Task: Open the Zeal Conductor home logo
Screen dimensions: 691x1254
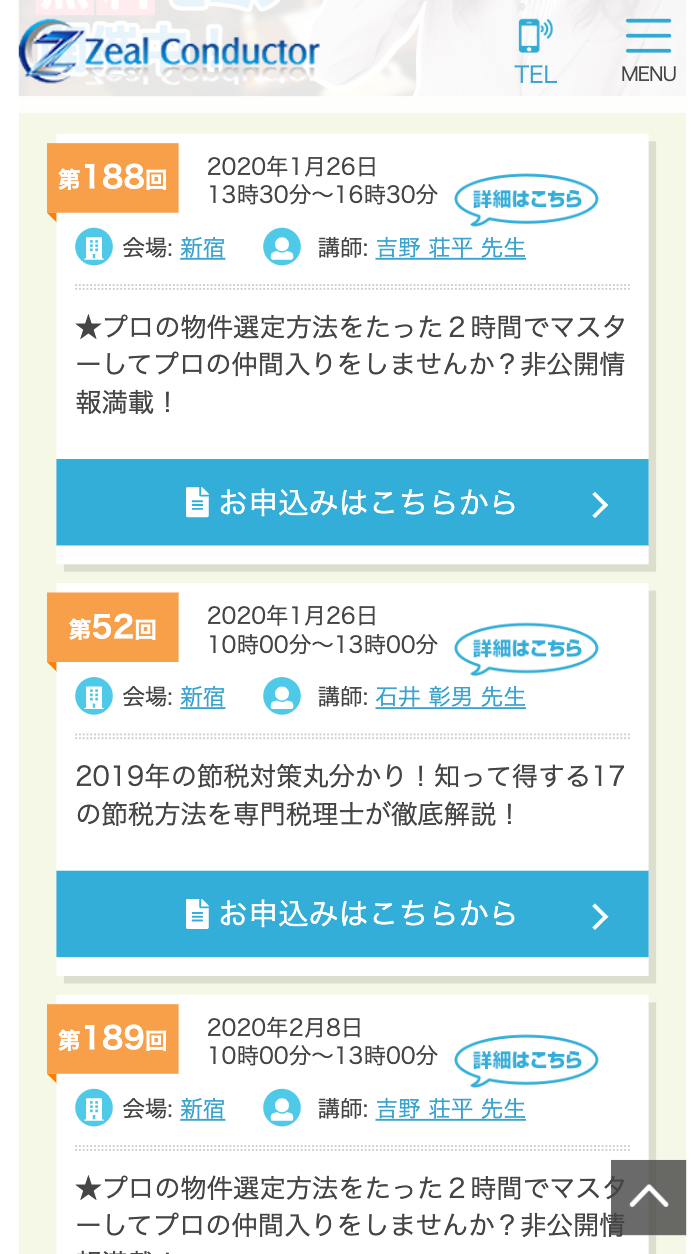Action: pyautogui.click(x=170, y=50)
